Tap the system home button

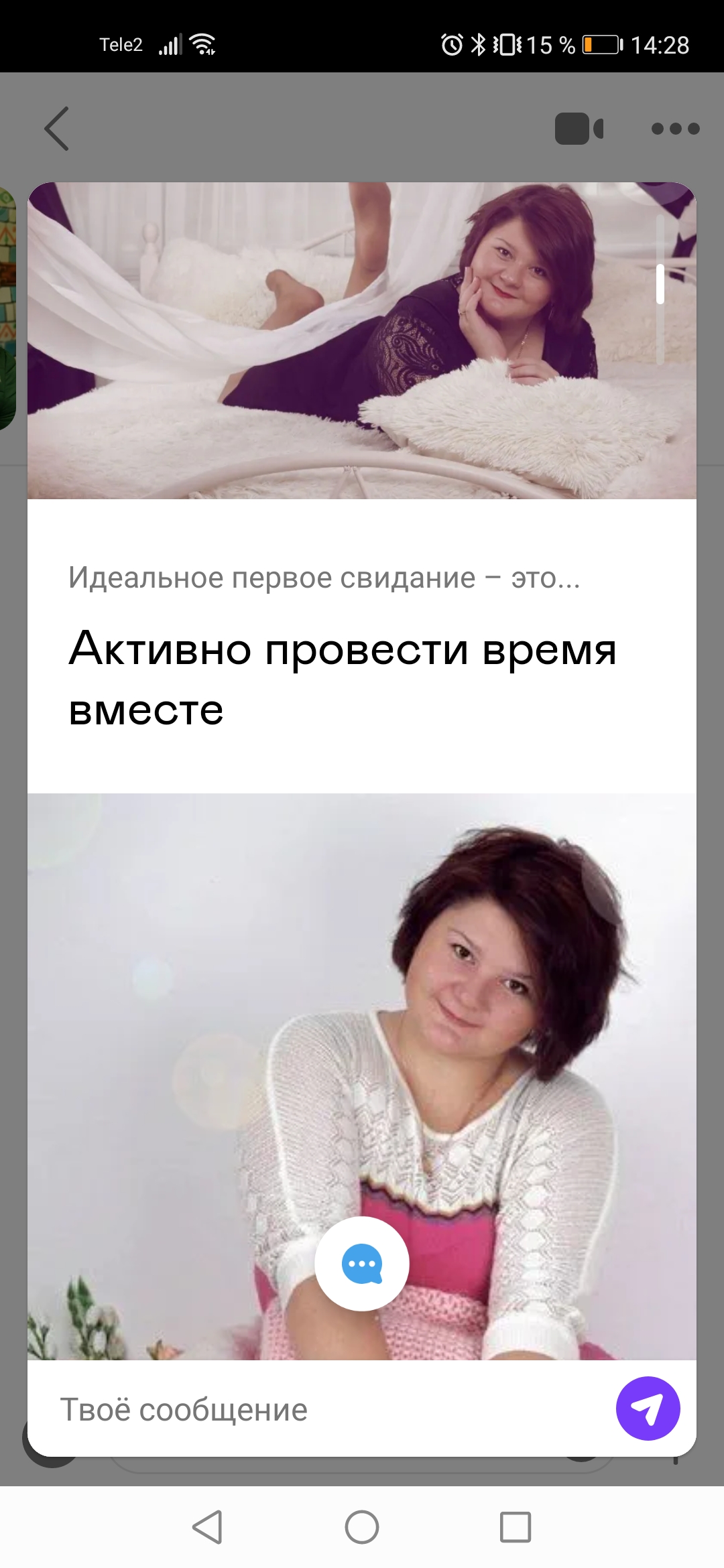tap(362, 1528)
